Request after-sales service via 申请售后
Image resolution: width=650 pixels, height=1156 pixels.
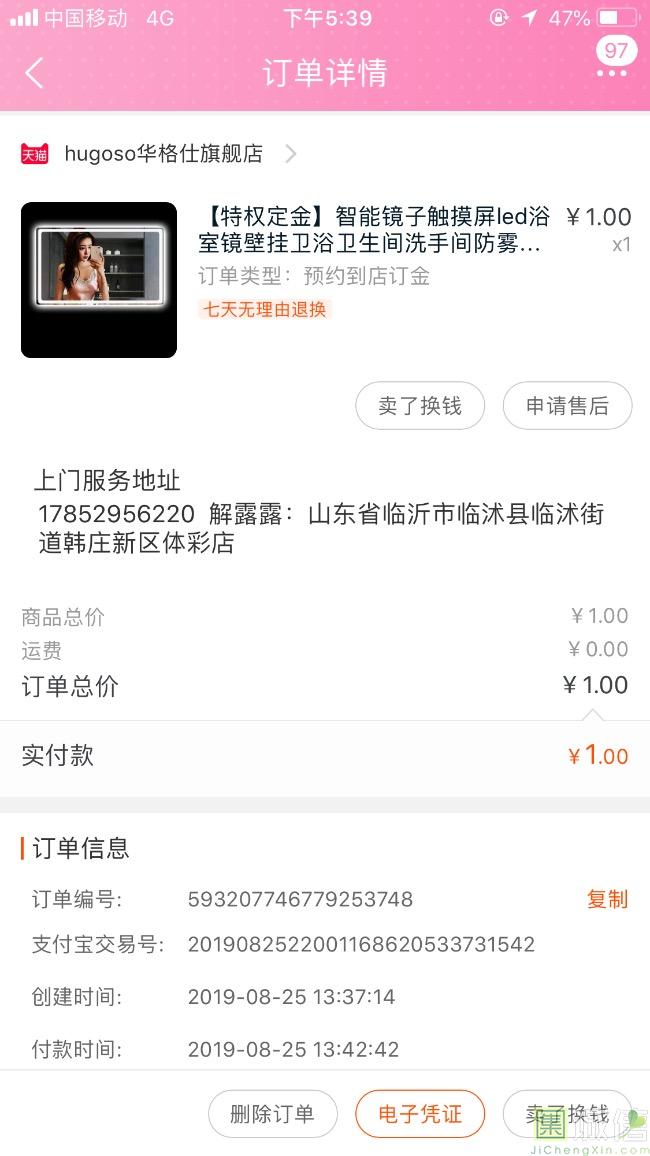point(567,406)
